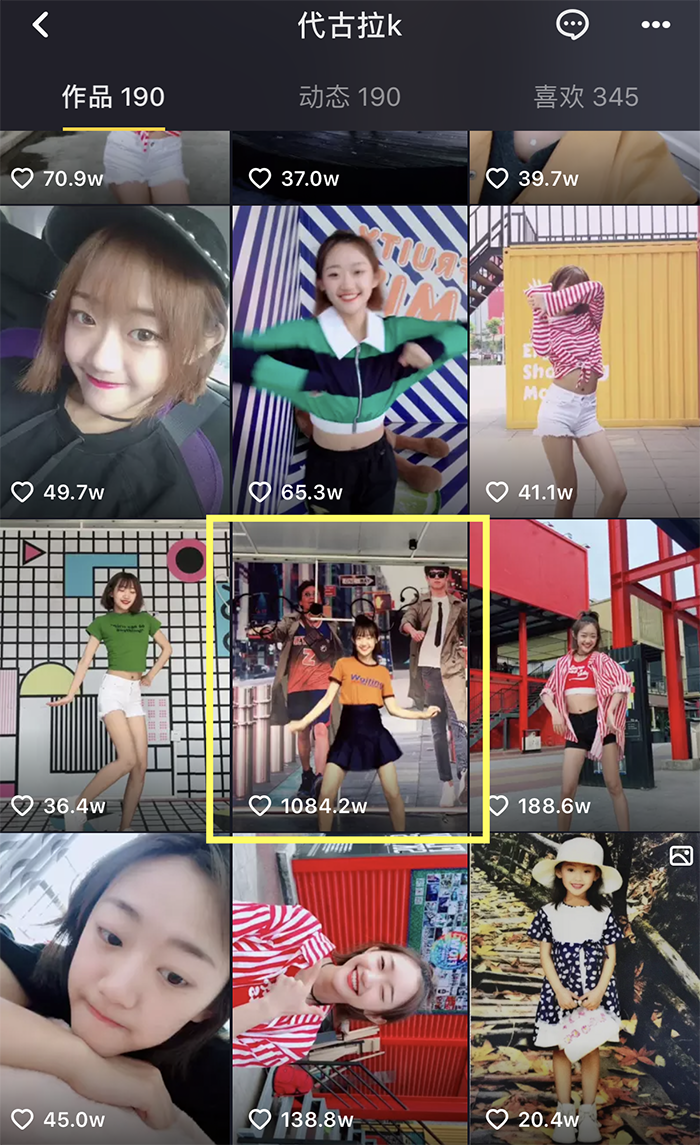Switch to the 喜欢 345 tab
This screenshot has height=1145, width=700.
tap(585, 97)
